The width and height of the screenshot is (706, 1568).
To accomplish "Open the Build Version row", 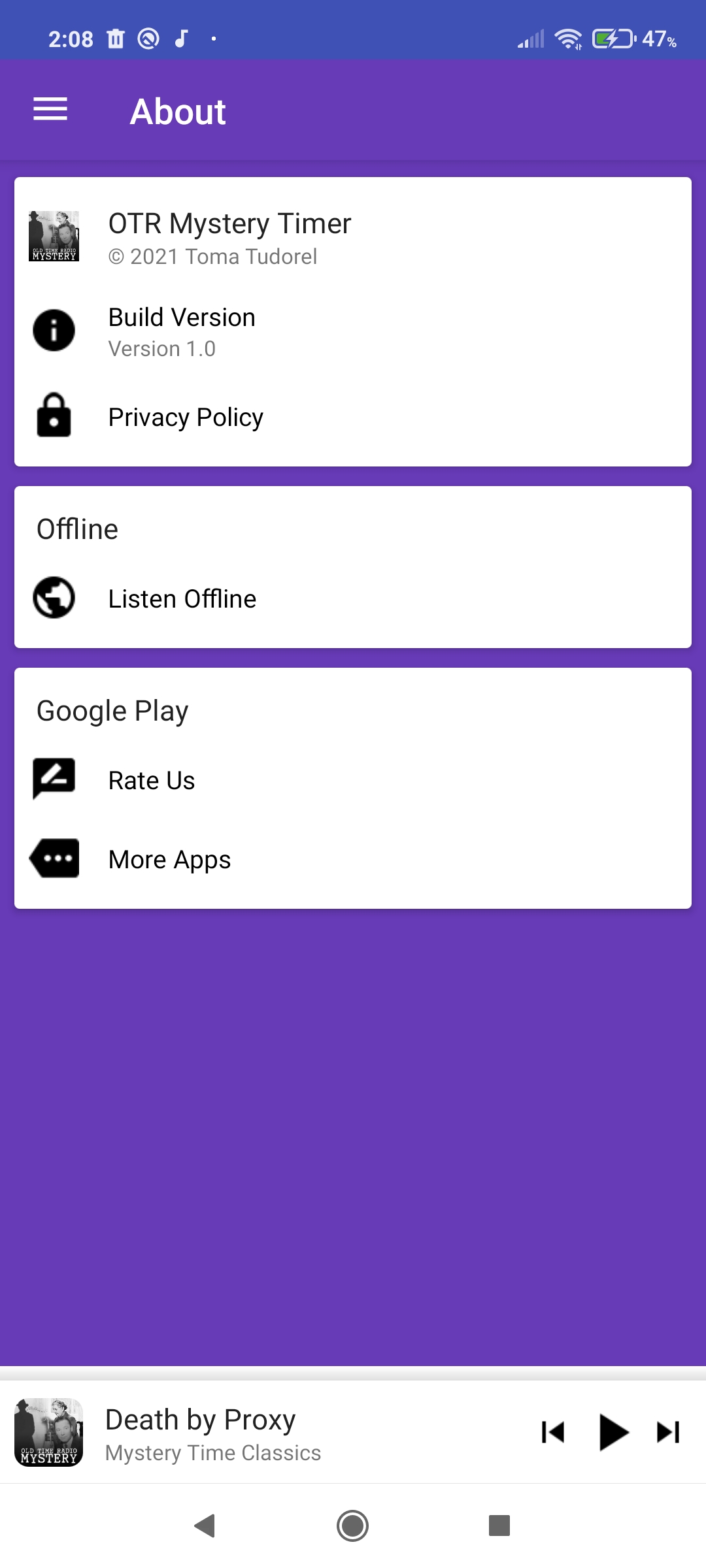I will pyautogui.click(x=353, y=332).
